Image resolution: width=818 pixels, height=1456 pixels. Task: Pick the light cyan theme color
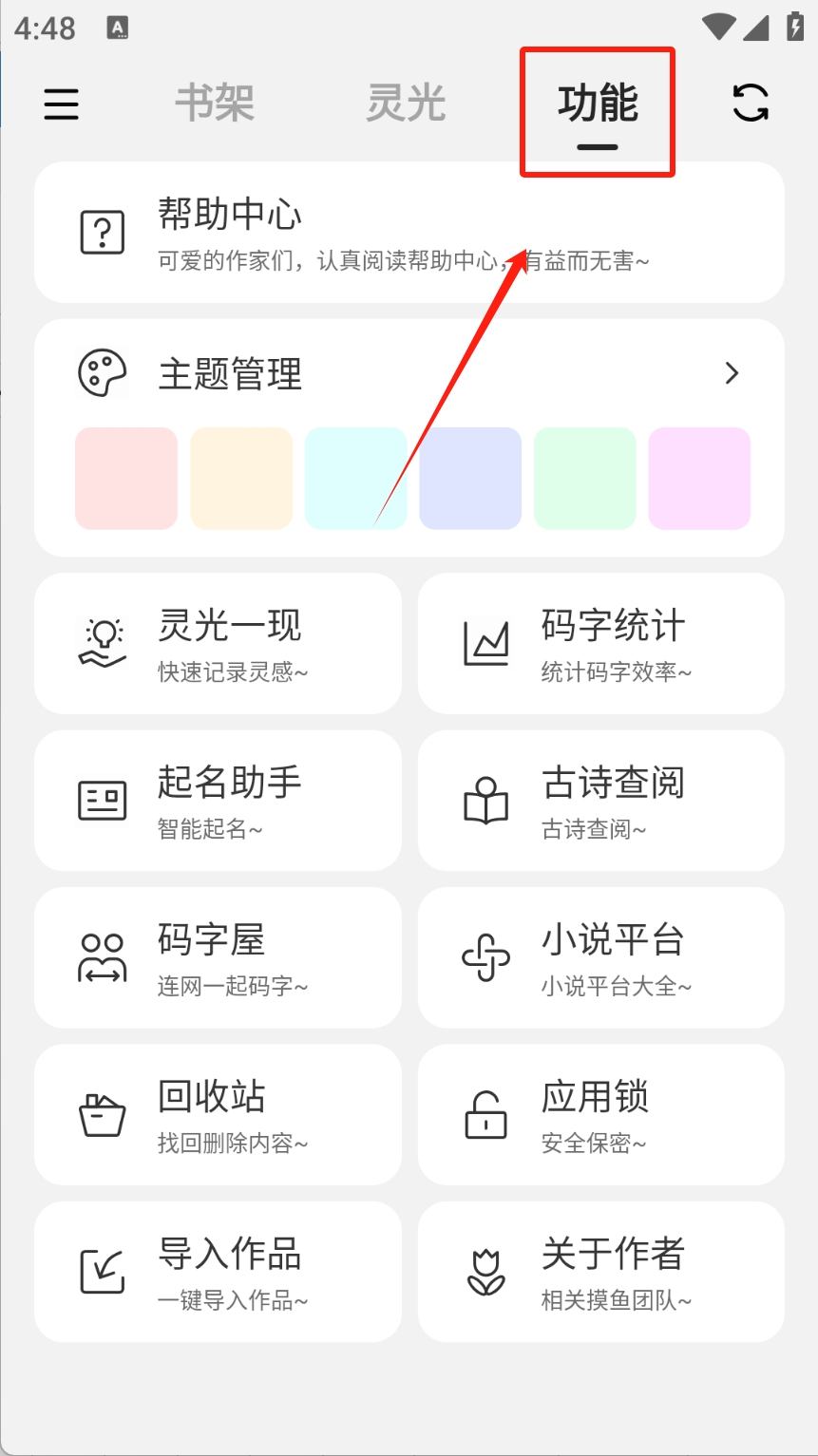(x=355, y=478)
